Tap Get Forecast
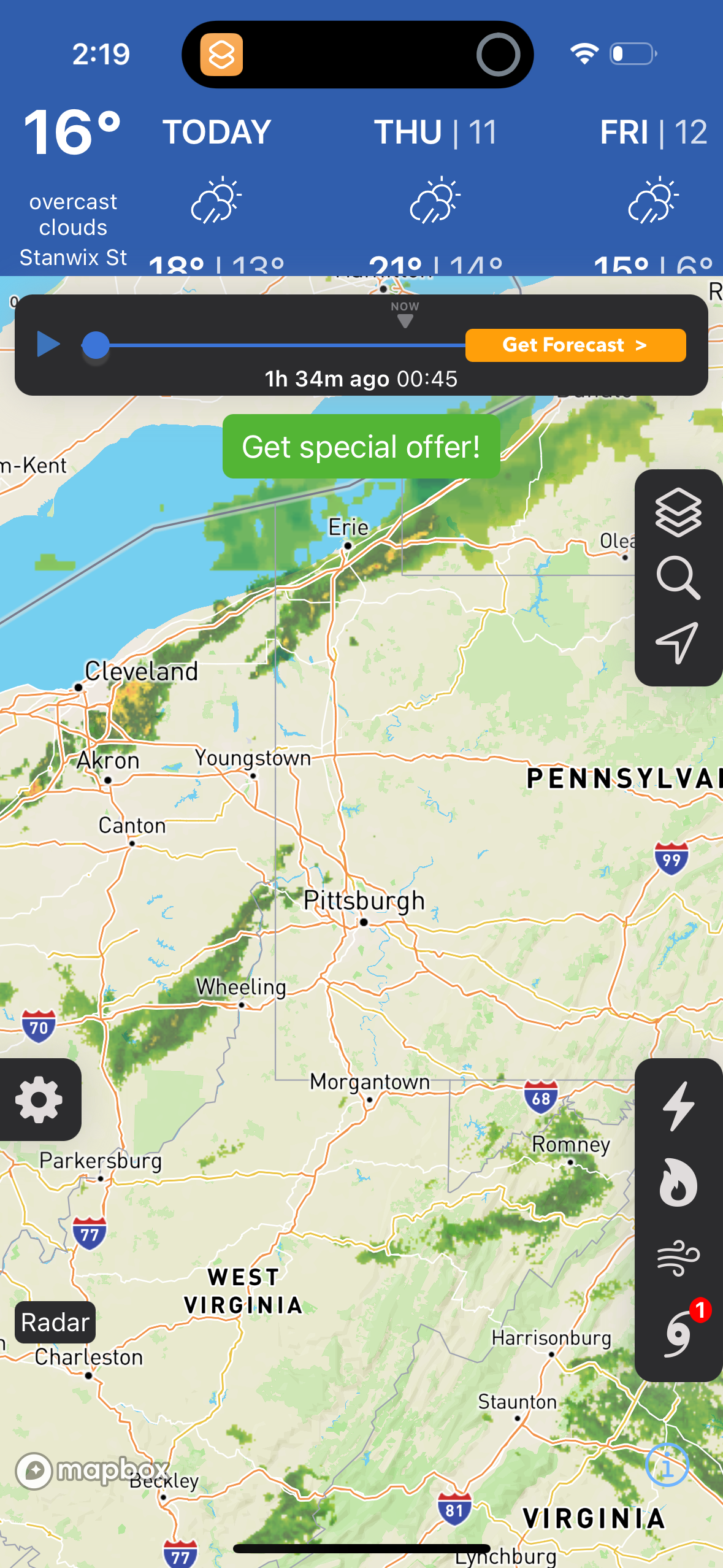 tap(575, 345)
